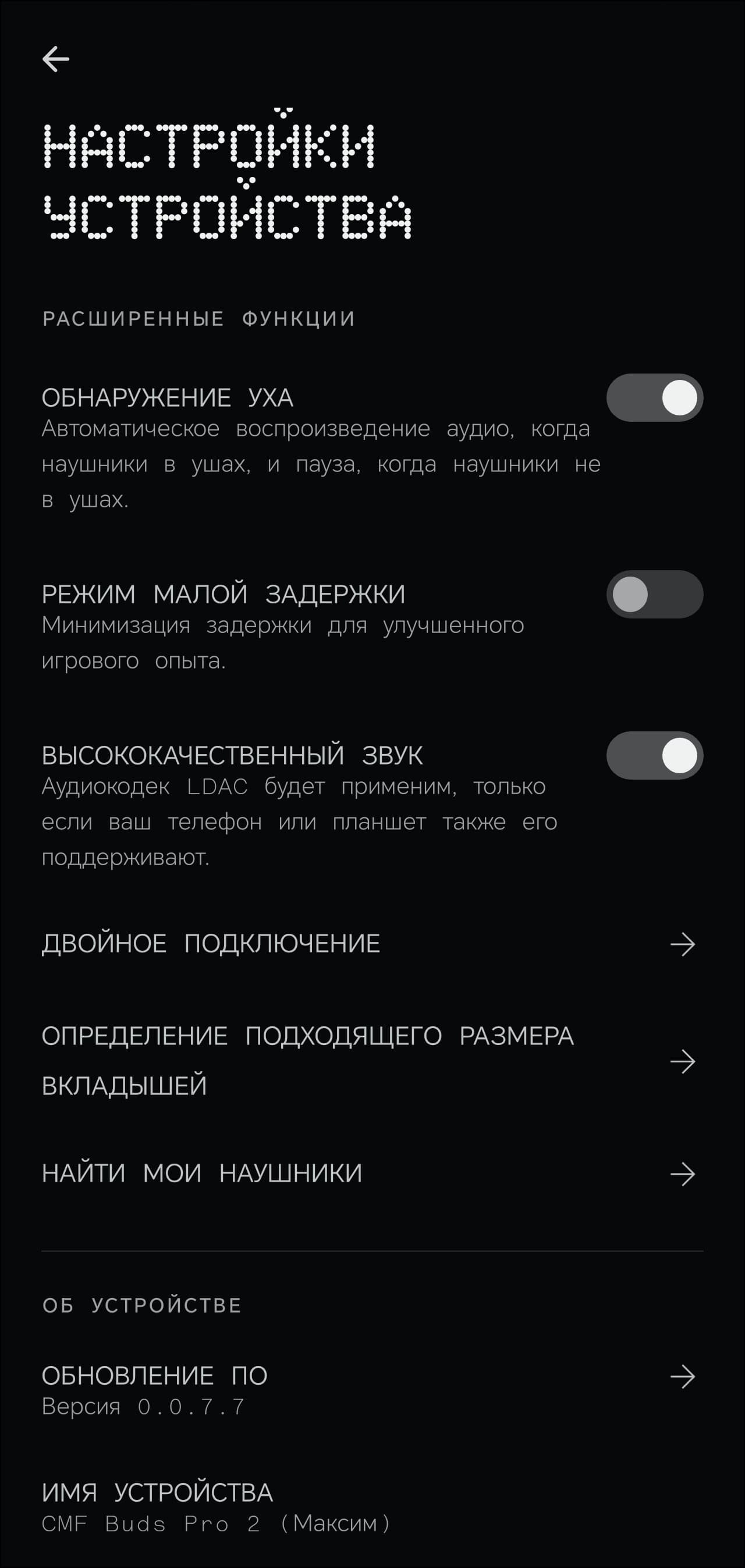This screenshot has height=1568, width=745.
Task: Turn off Обнаружение уха switch
Action: [654, 397]
